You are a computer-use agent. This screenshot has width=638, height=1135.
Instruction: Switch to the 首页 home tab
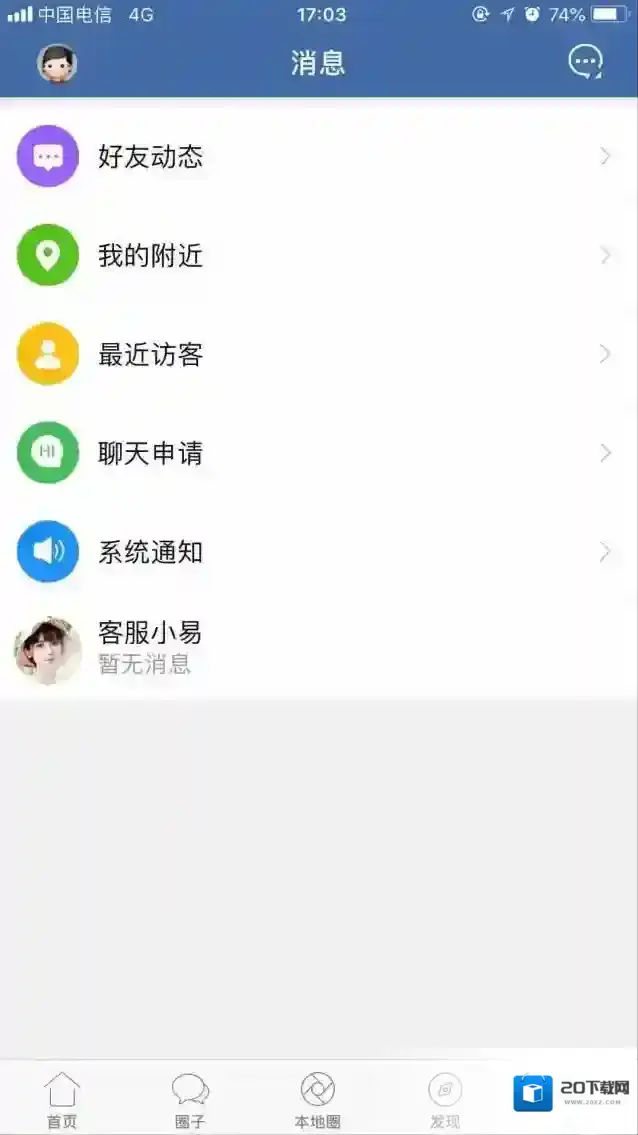click(62, 1099)
